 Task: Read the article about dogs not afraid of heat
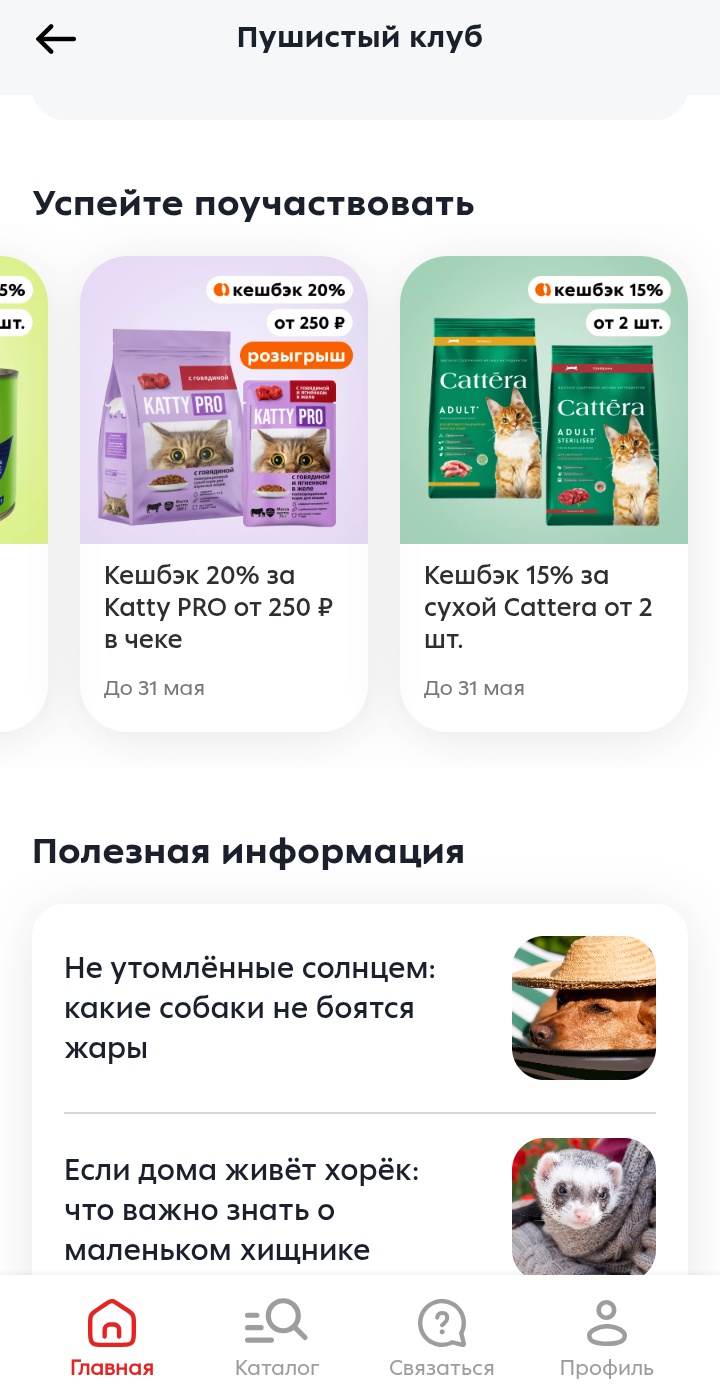pos(359,1008)
